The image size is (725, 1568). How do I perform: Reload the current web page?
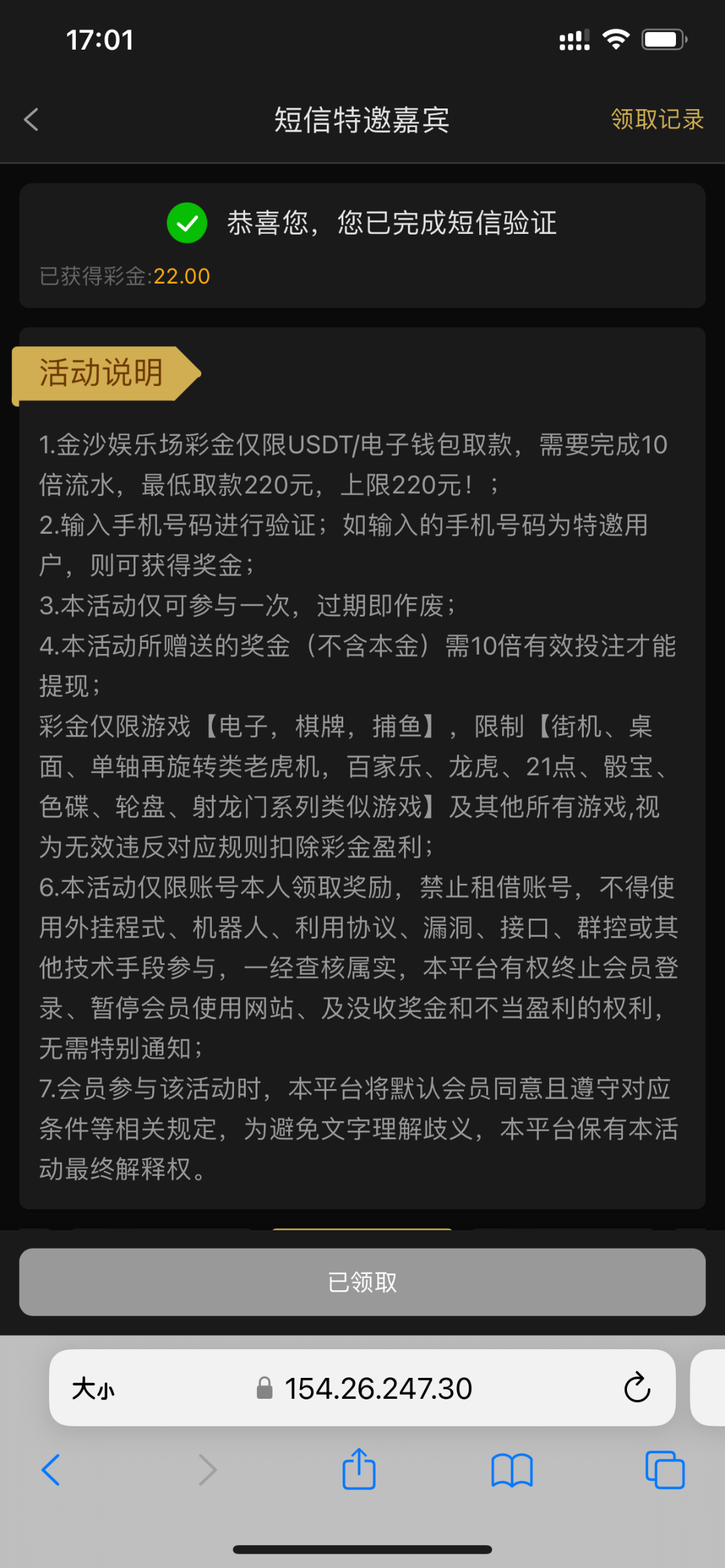pyautogui.click(x=637, y=1388)
